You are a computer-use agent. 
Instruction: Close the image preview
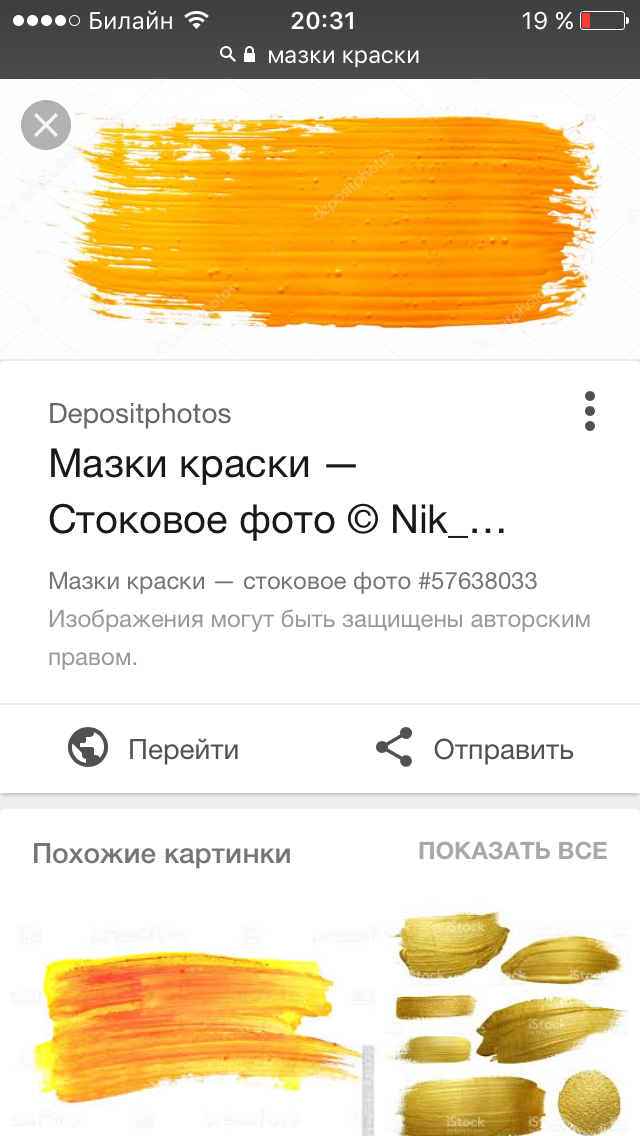point(46,125)
